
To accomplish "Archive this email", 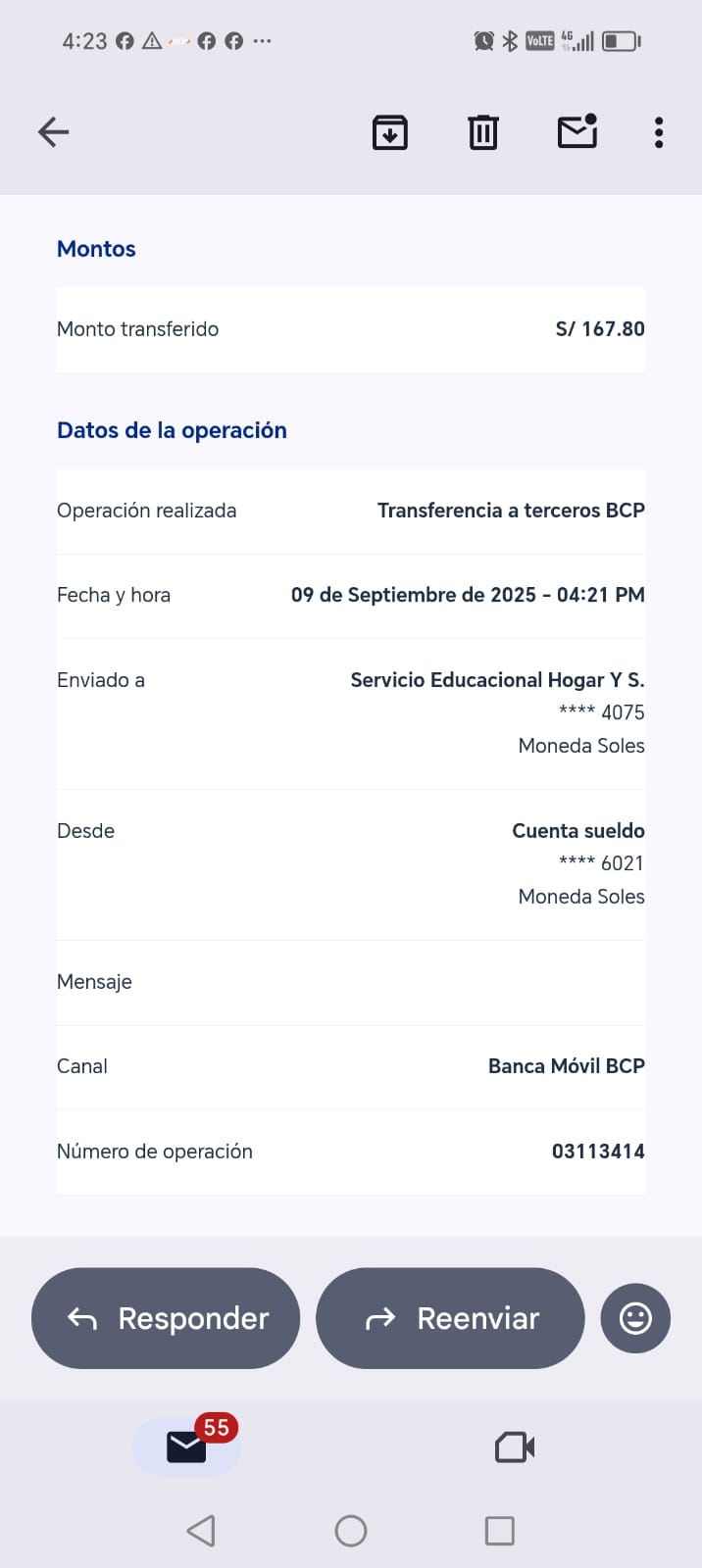I will pos(390,132).
